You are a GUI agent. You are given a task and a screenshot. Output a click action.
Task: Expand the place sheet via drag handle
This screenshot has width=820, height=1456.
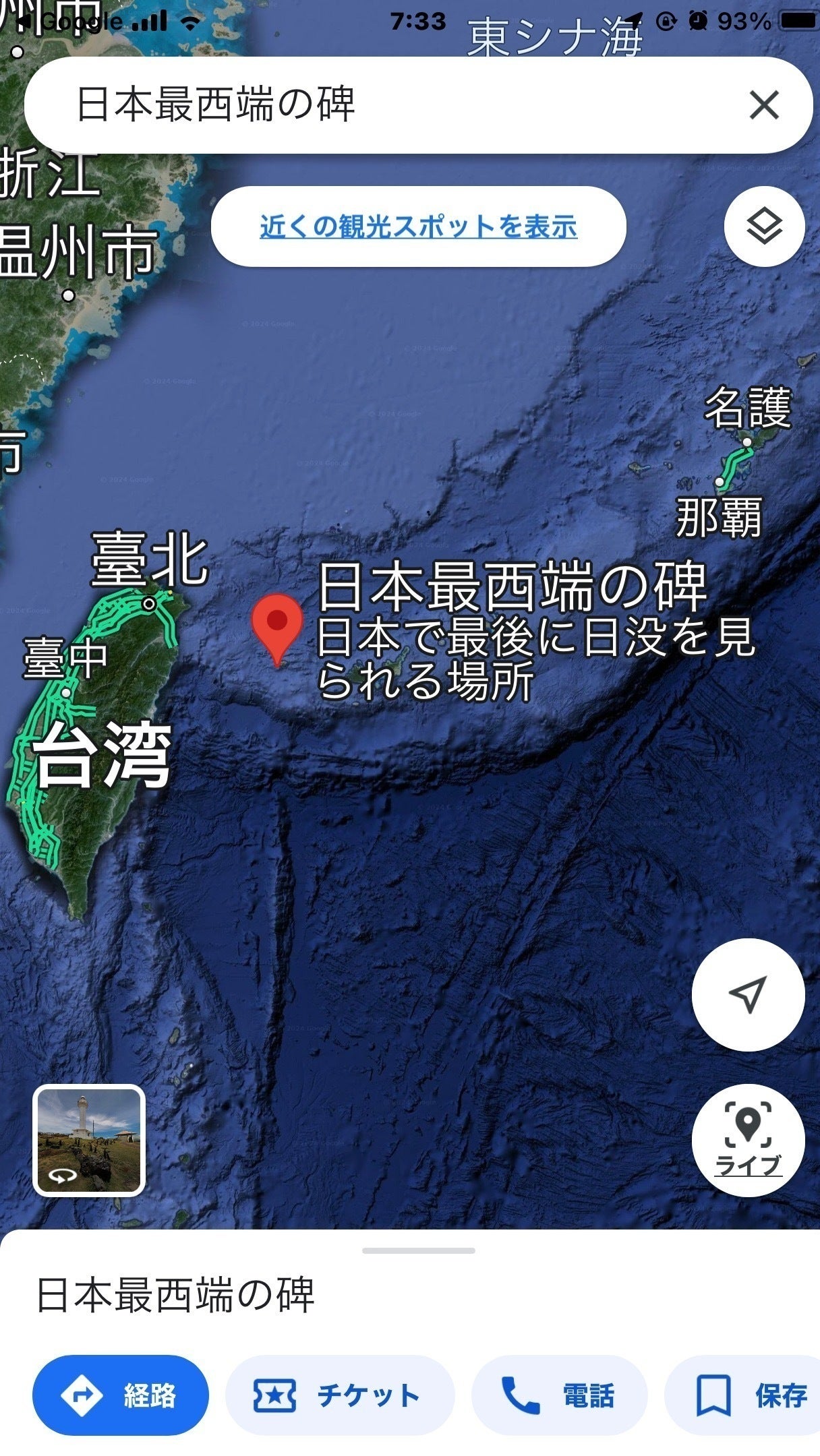(418, 1250)
